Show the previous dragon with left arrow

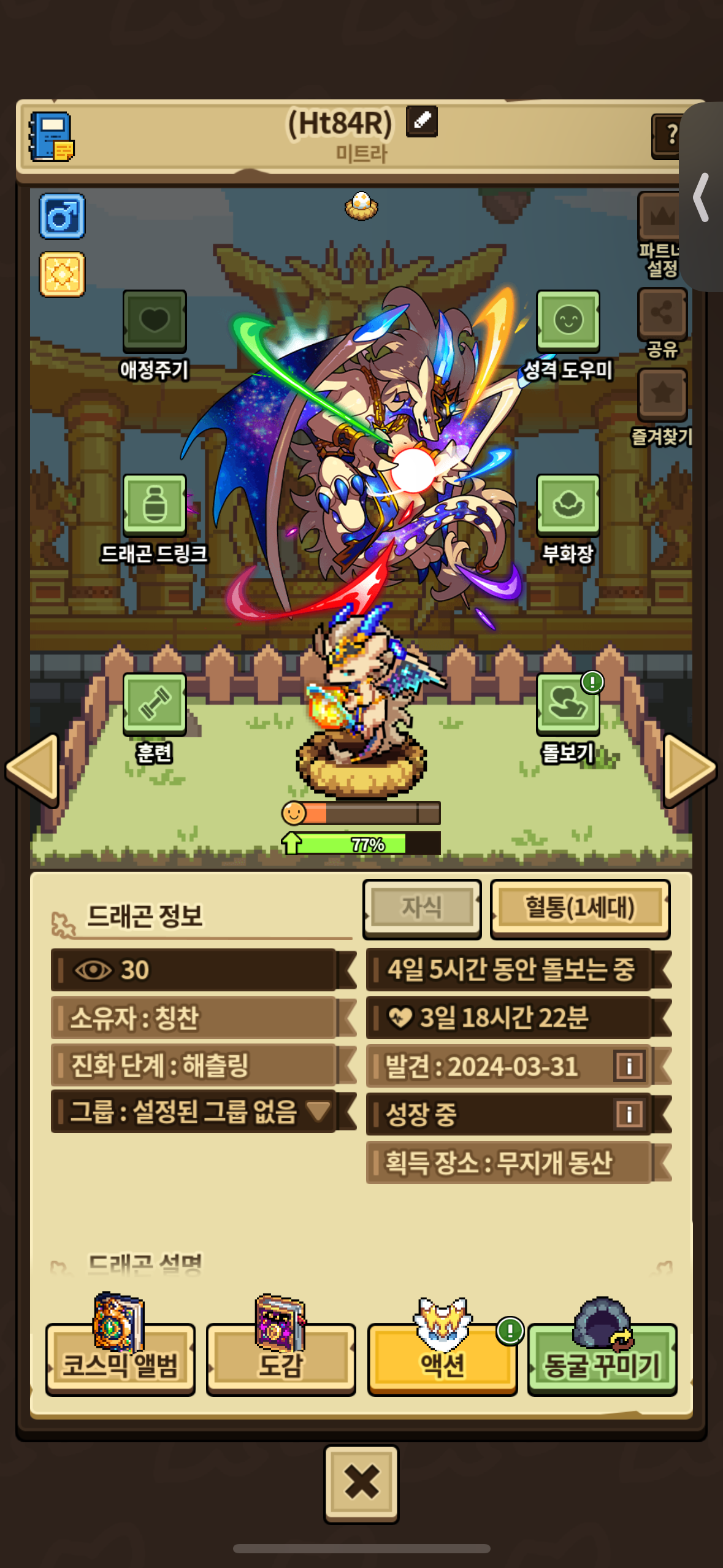click(x=32, y=769)
